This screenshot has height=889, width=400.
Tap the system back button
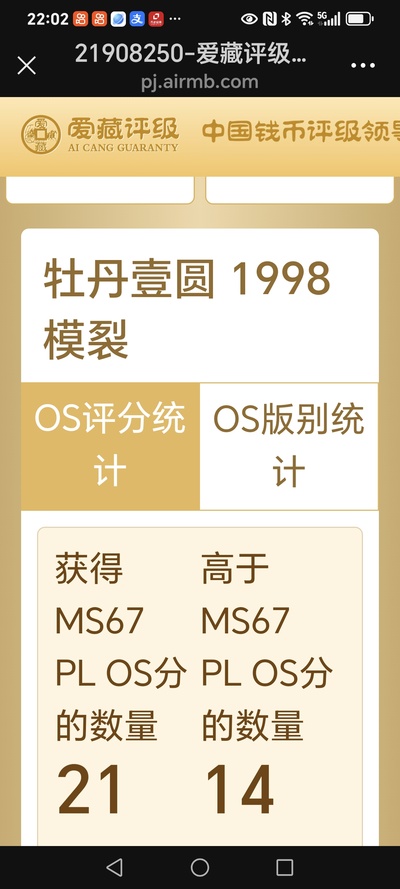pos(114,867)
